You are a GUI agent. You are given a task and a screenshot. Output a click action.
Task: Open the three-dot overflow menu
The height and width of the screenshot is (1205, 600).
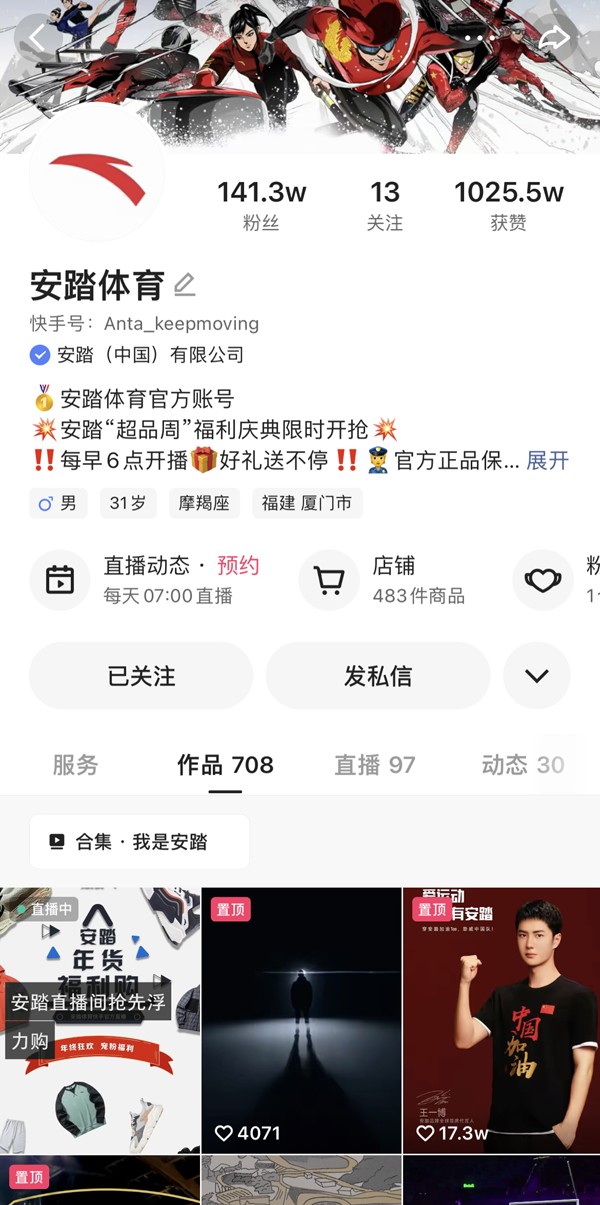(x=474, y=38)
